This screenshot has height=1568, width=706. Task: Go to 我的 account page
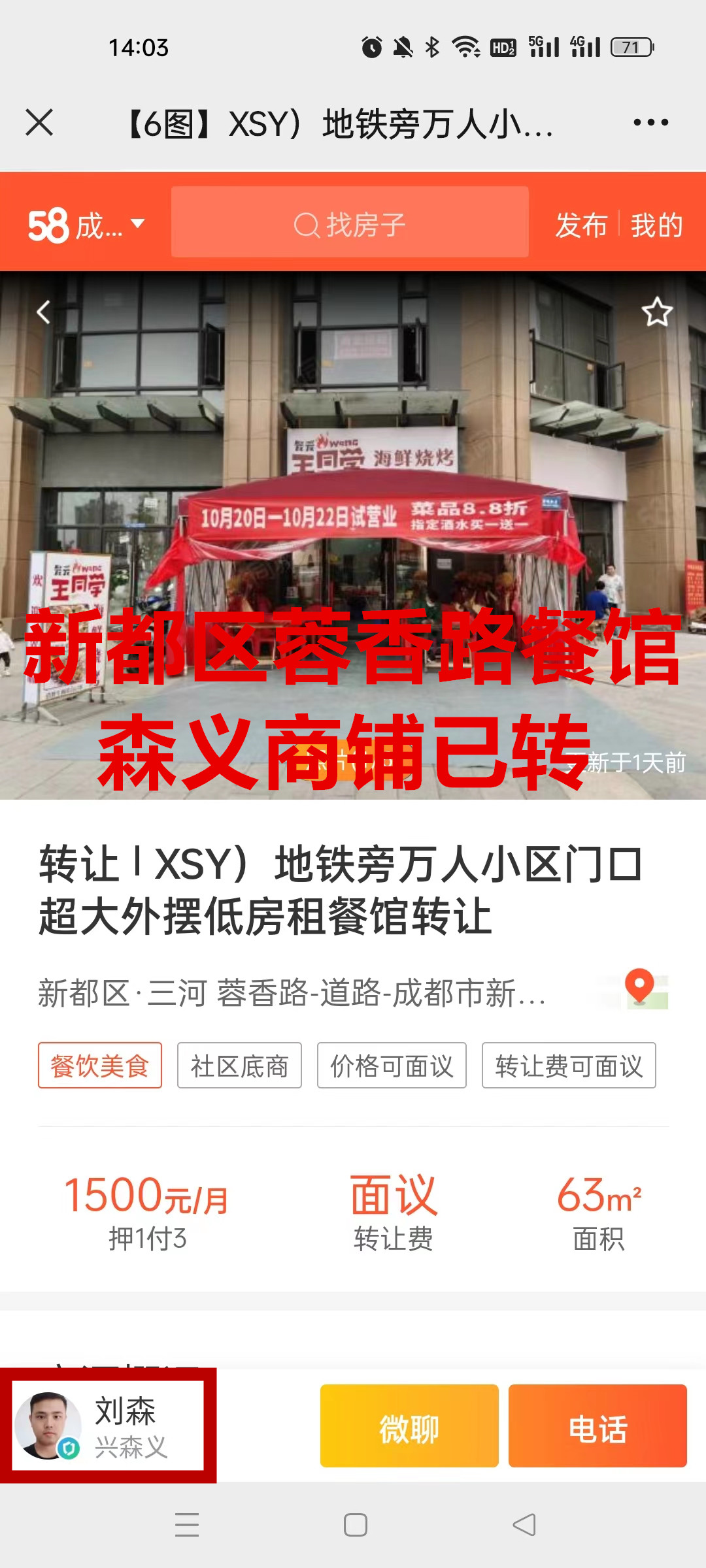tap(656, 225)
